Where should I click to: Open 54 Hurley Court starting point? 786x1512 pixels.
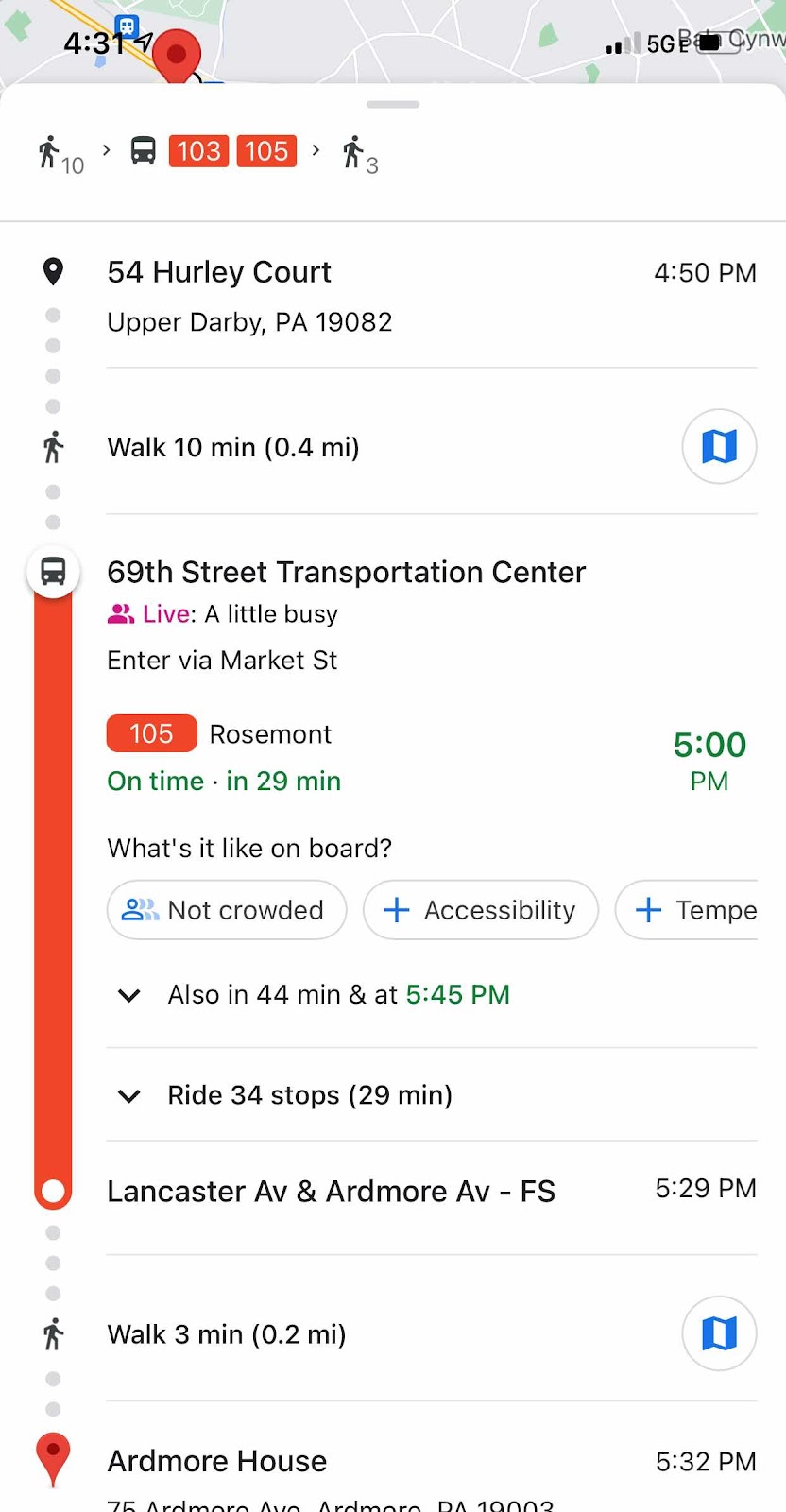point(219,272)
